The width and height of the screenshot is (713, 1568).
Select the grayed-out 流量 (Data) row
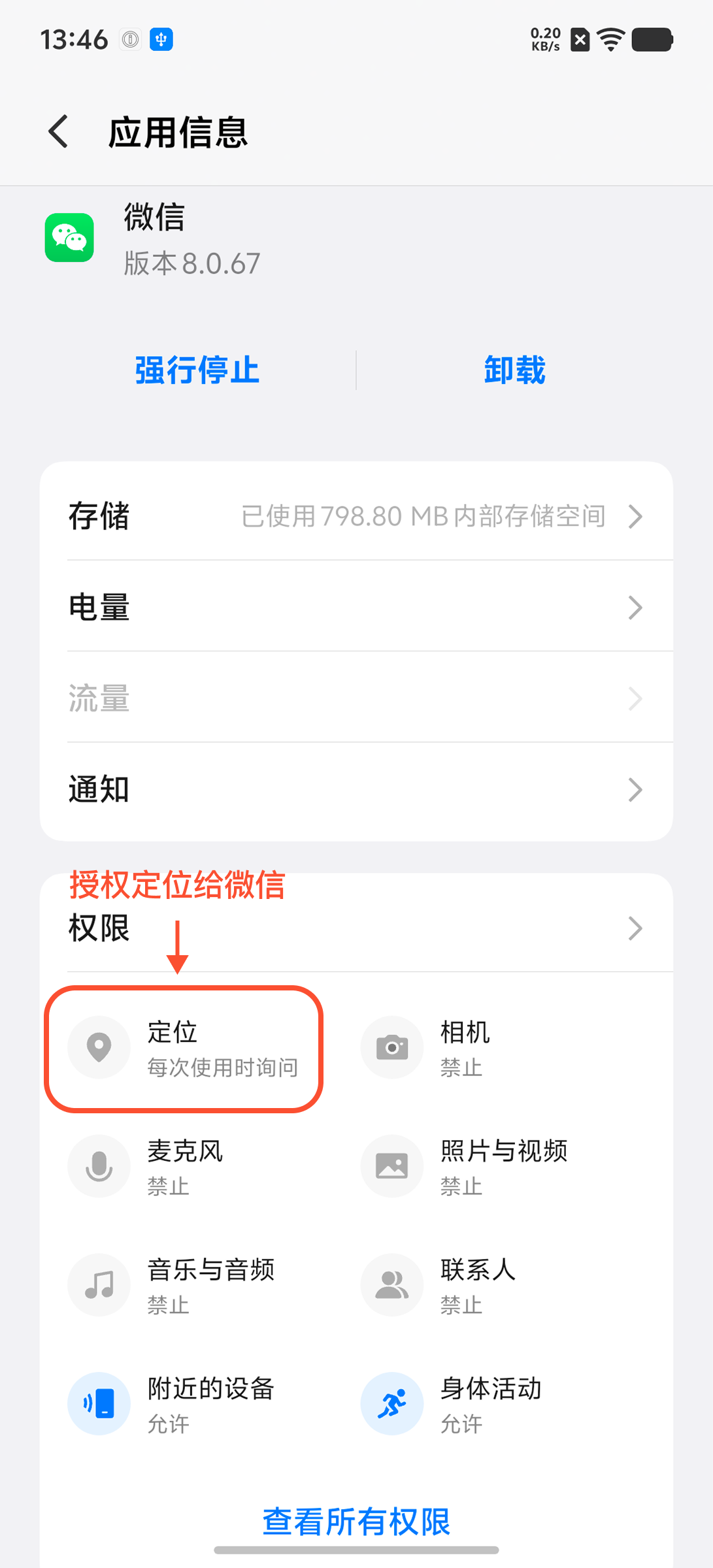[356, 698]
